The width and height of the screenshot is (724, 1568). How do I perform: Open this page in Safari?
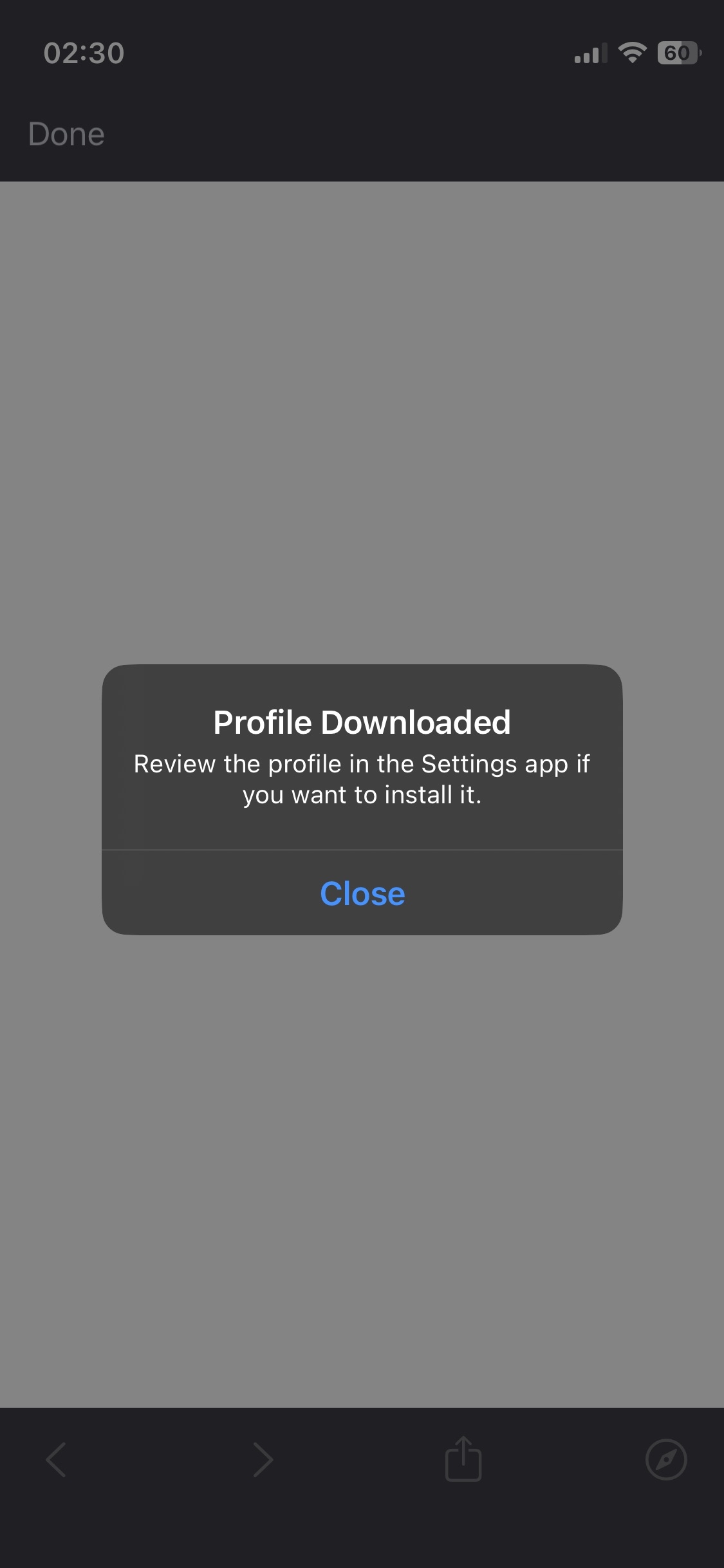pos(666,1459)
